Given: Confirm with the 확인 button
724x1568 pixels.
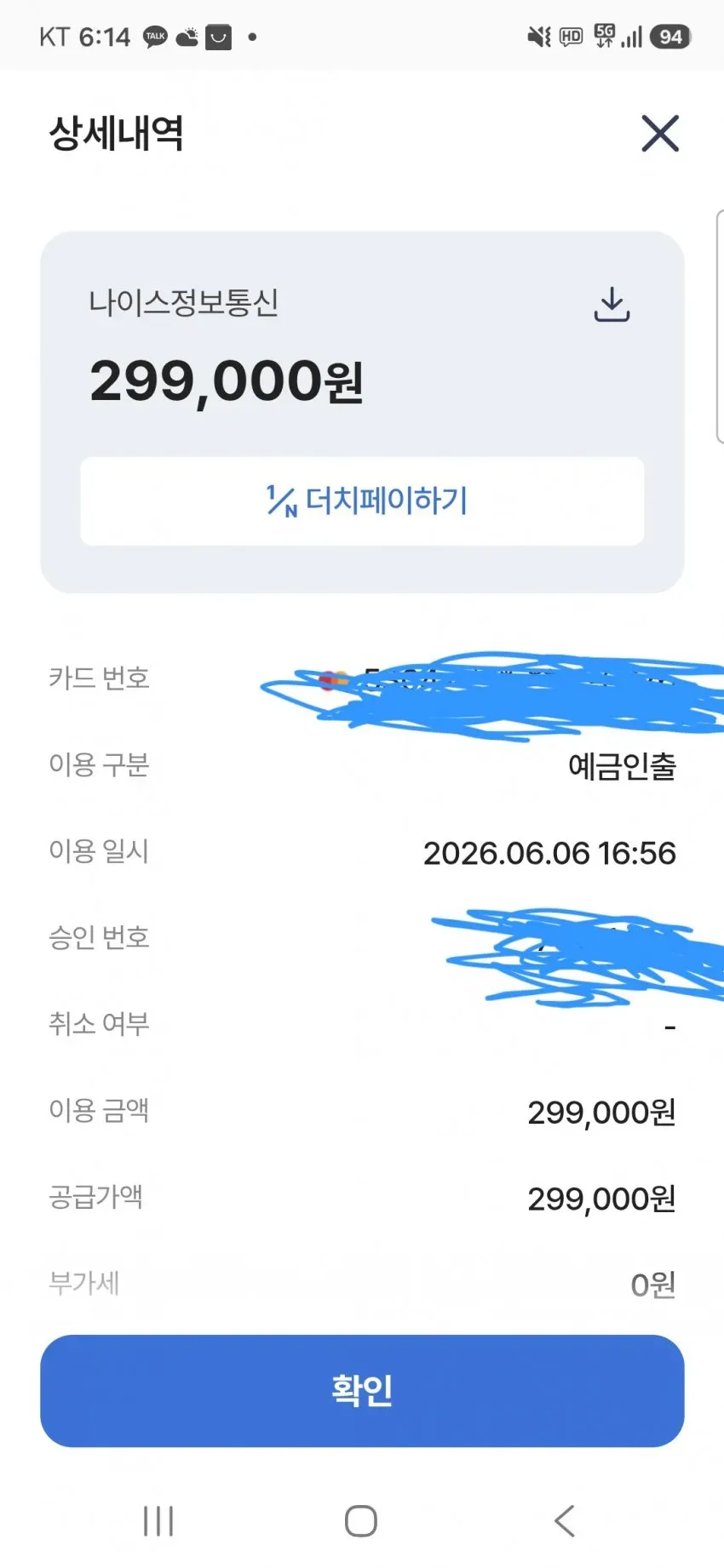Looking at the screenshot, I should (x=362, y=1390).
